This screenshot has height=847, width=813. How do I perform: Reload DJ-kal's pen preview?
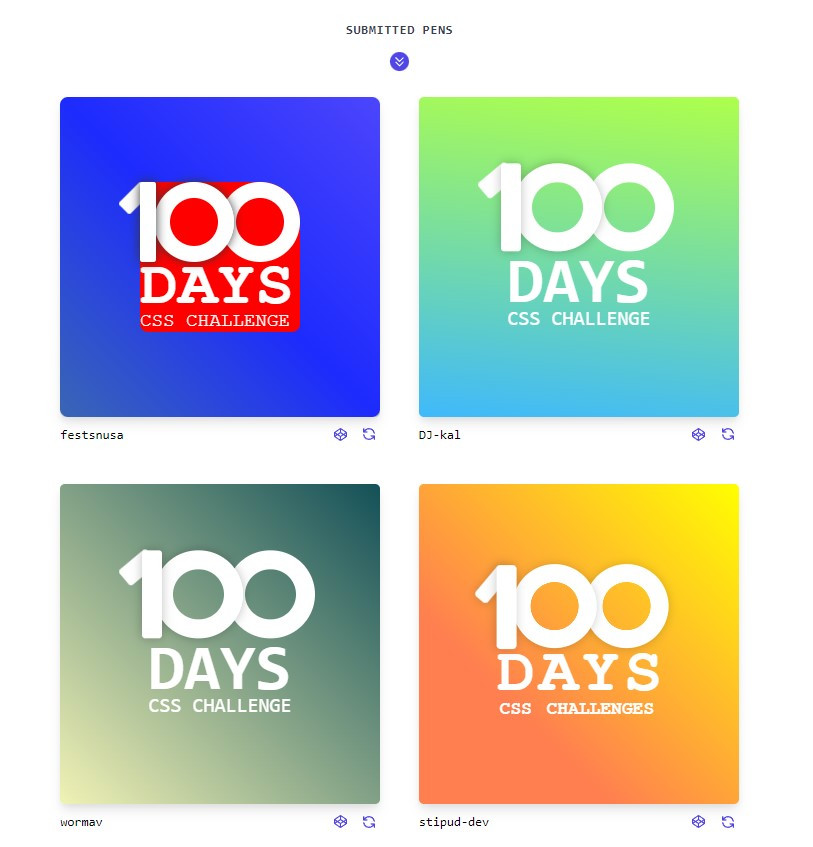728,434
